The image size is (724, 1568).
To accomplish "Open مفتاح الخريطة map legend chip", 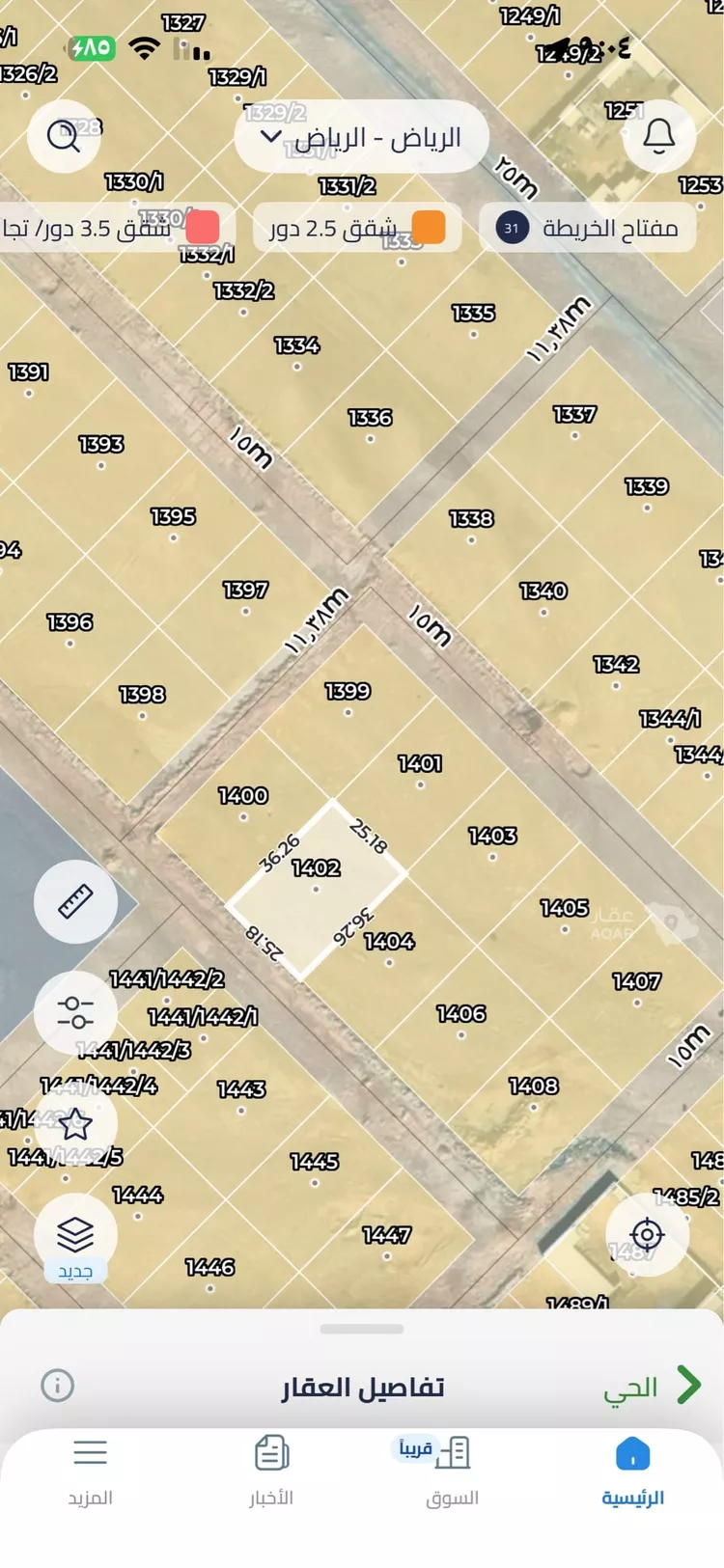I will pyautogui.click(x=588, y=228).
